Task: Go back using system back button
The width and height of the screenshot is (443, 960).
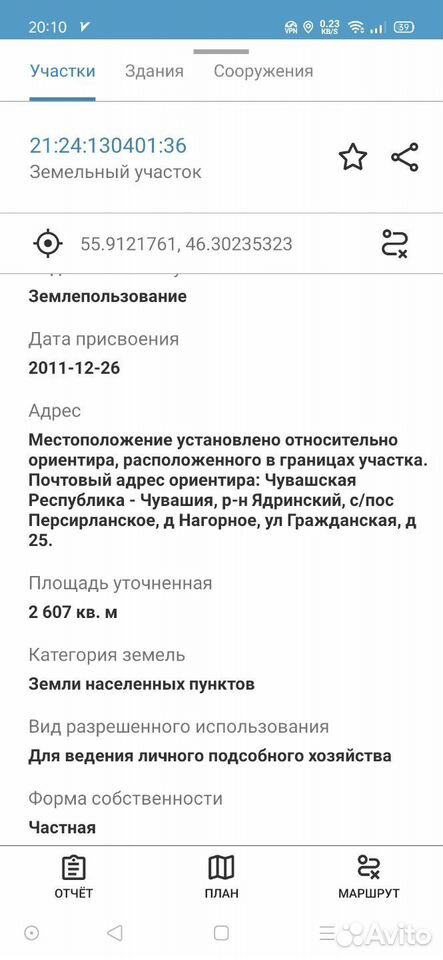Action: (x=114, y=933)
